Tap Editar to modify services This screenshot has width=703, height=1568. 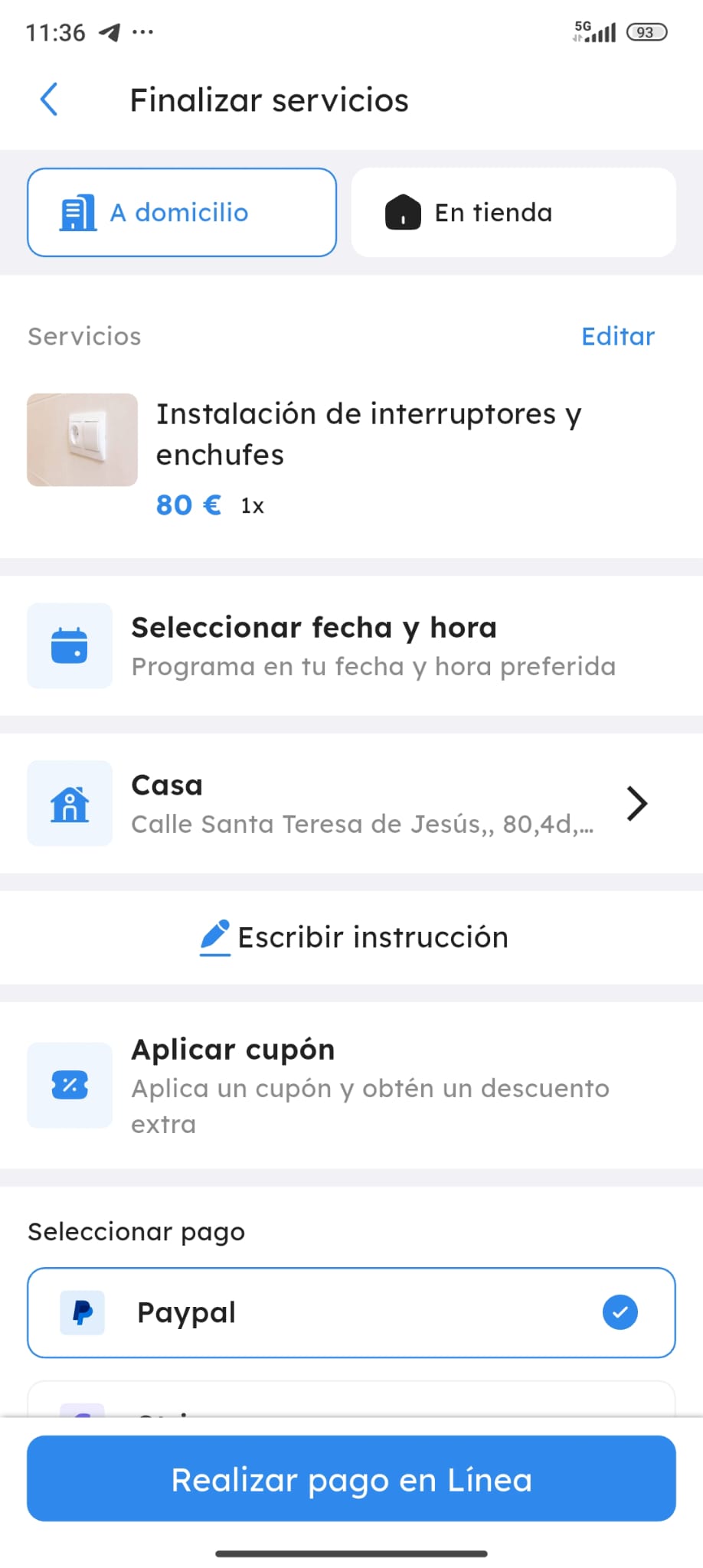617,336
